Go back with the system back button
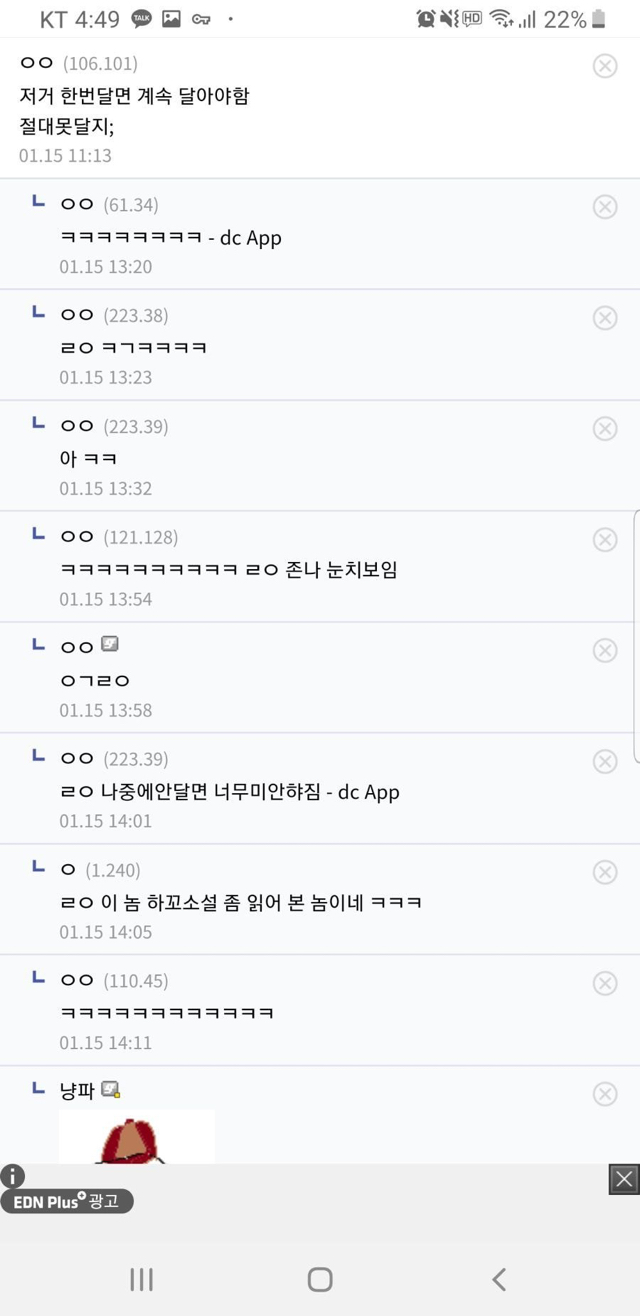Image resolution: width=640 pixels, height=1316 pixels. click(x=499, y=1279)
